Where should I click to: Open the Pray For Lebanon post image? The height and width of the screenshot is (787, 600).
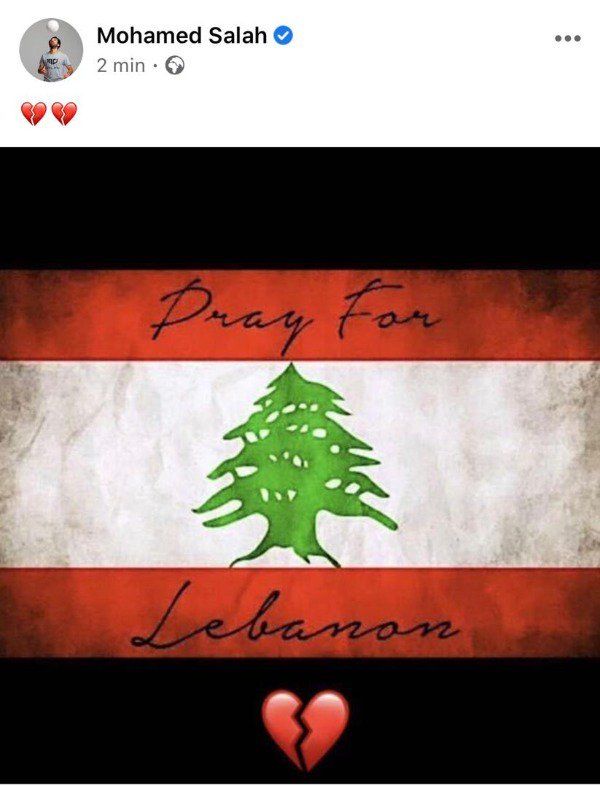point(300,465)
